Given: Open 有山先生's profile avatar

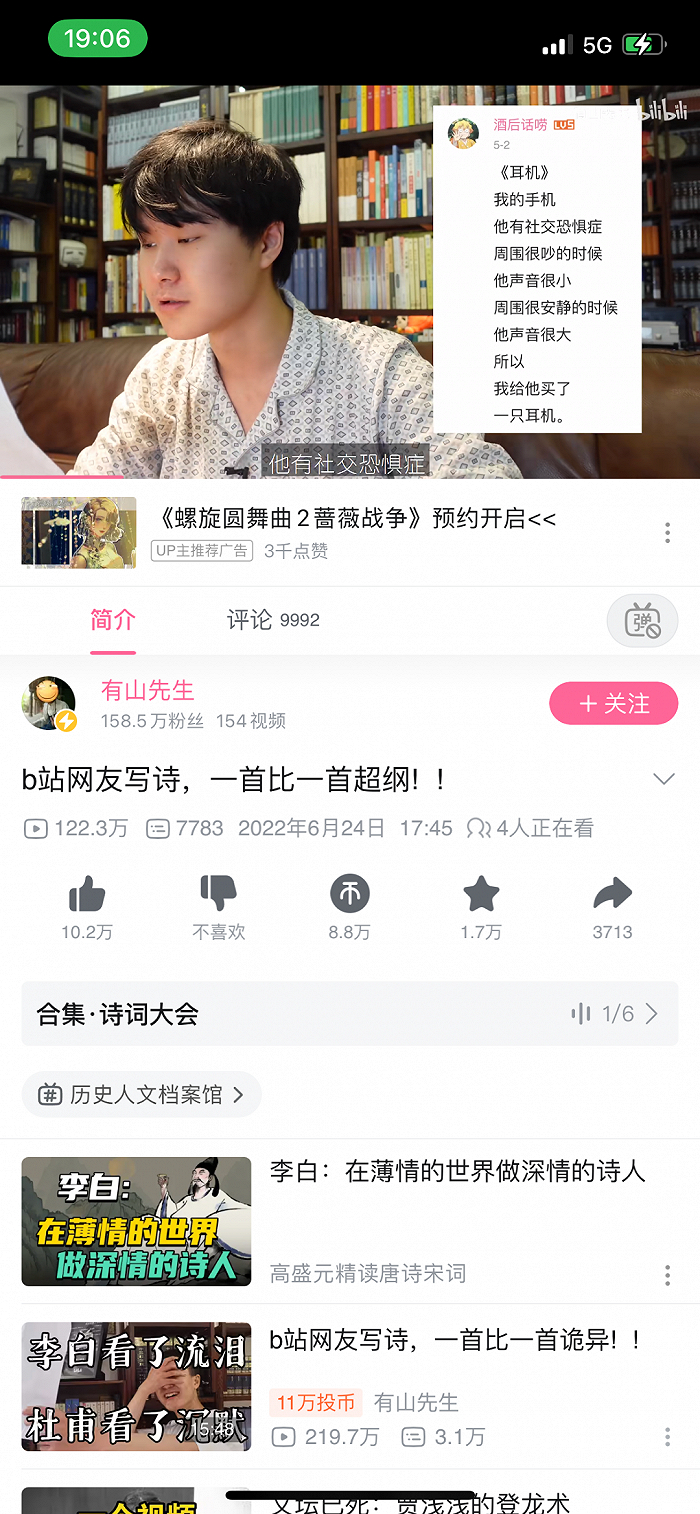Looking at the screenshot, I should [x=49, y=704].
